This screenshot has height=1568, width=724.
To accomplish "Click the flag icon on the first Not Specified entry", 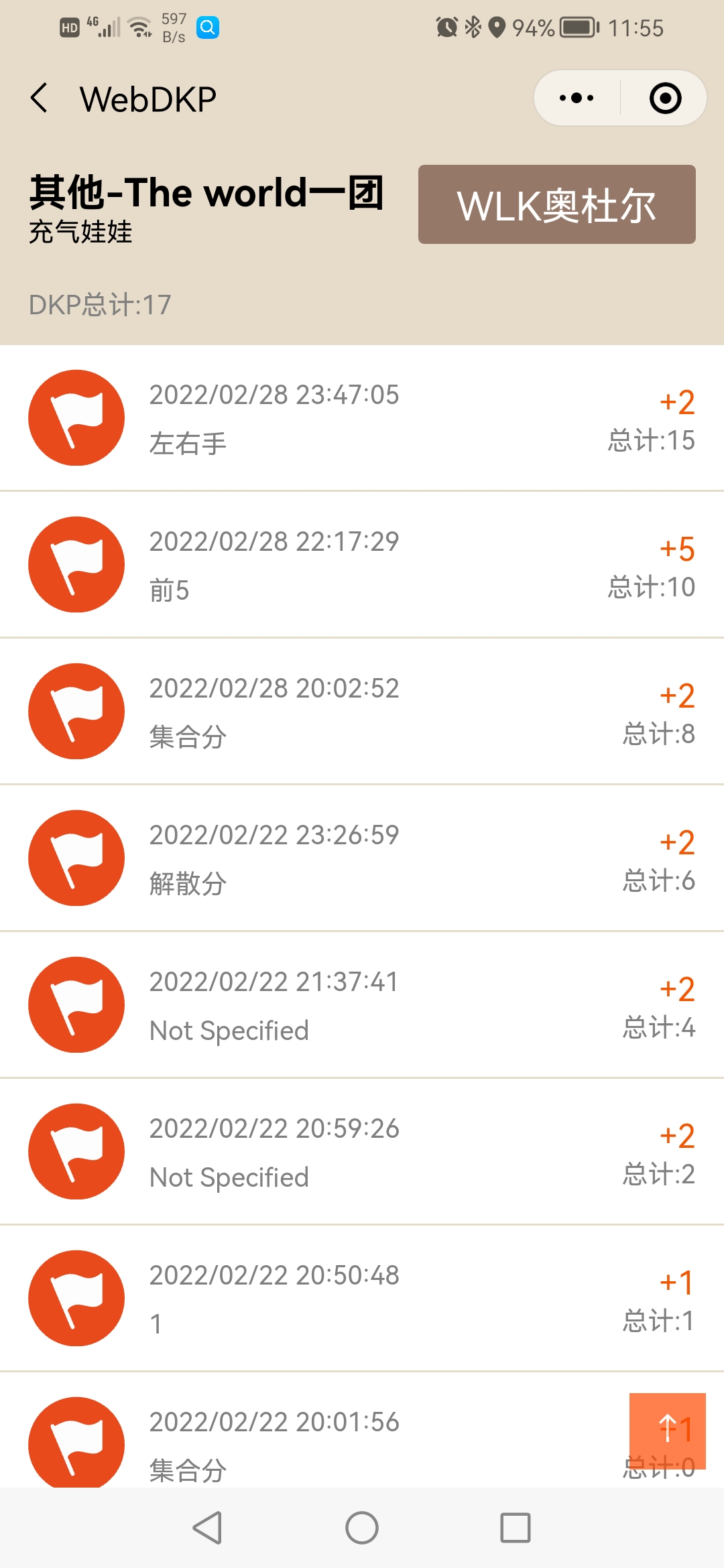I will (x=76, y=1005).
